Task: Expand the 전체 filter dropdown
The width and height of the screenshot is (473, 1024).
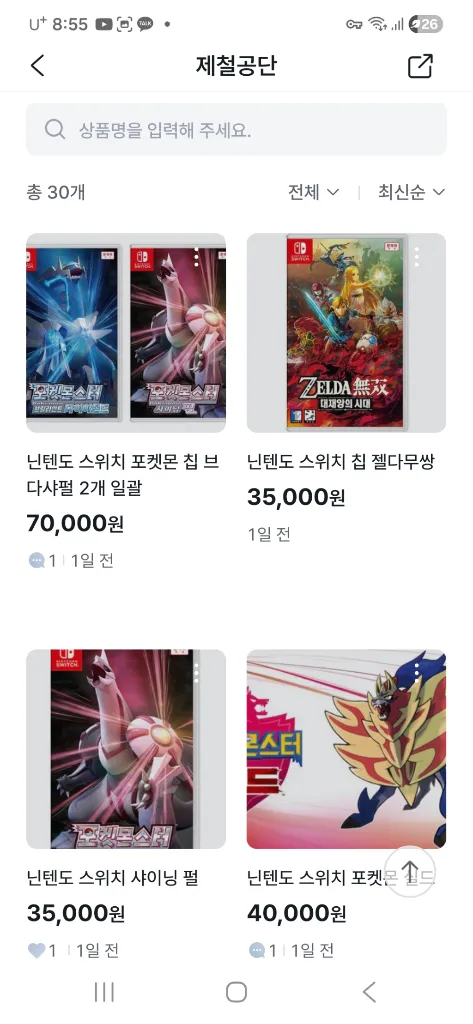Action: click(x=314, y=192)
